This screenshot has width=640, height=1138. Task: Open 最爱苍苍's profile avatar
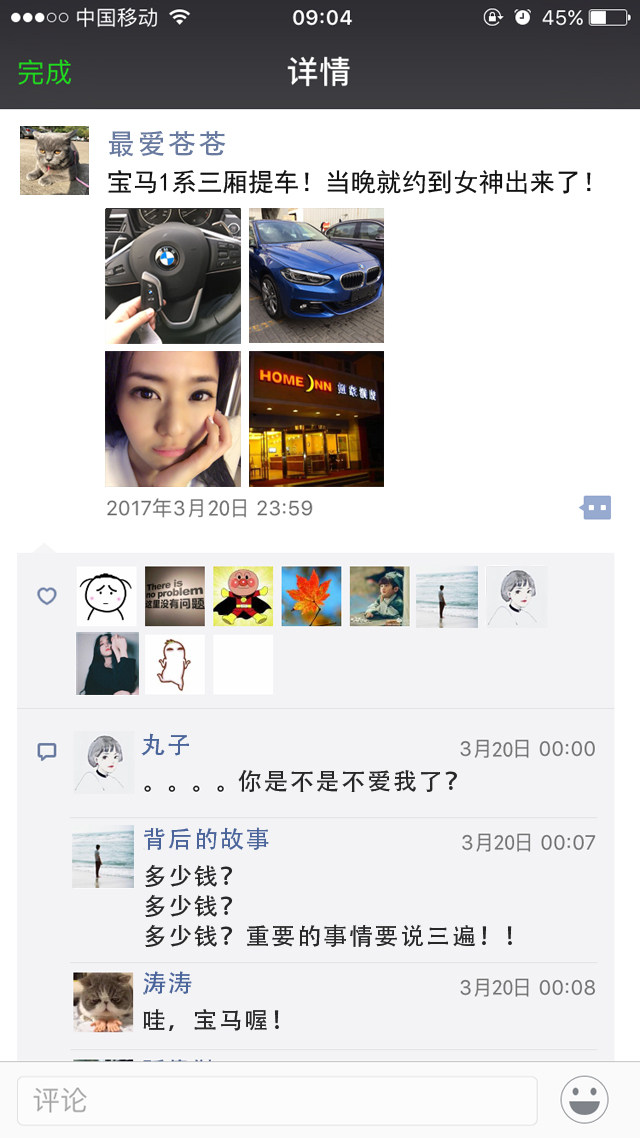tap(54, 160)
